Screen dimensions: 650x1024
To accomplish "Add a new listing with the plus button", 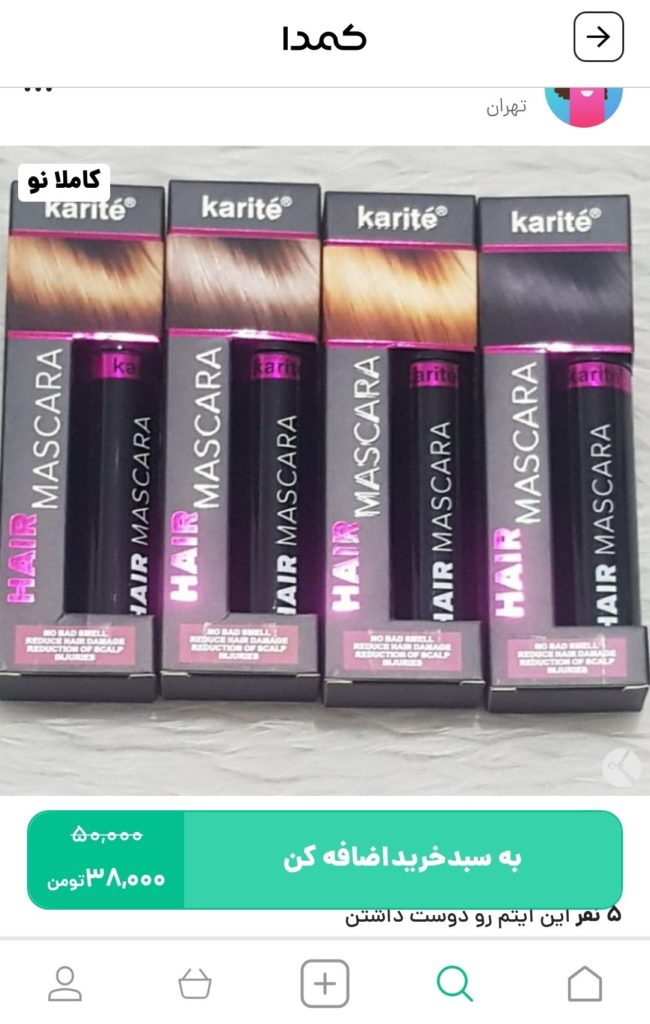I will [325, 984].
